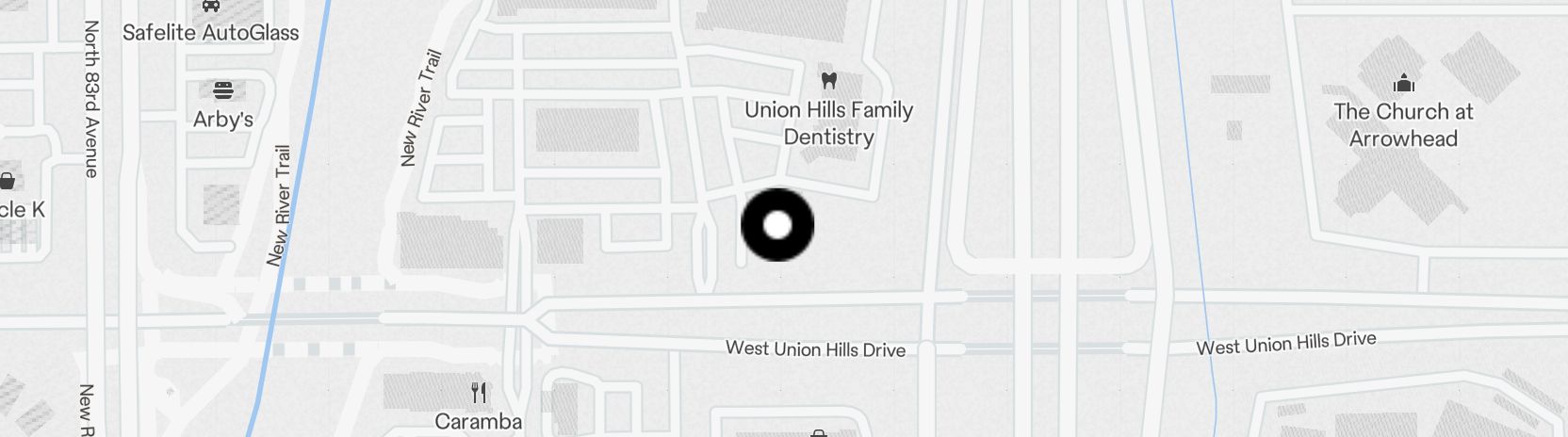This screenshot has width=1568, height=437.
Task: Tap the black location pin marker
Action: pos(776,225)
